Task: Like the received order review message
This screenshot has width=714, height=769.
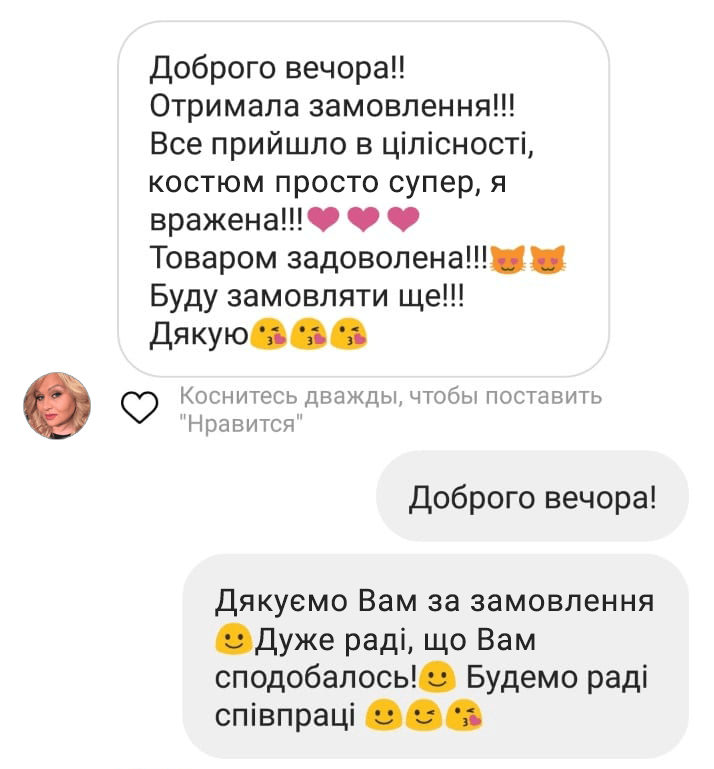Action: coord(139,407)
